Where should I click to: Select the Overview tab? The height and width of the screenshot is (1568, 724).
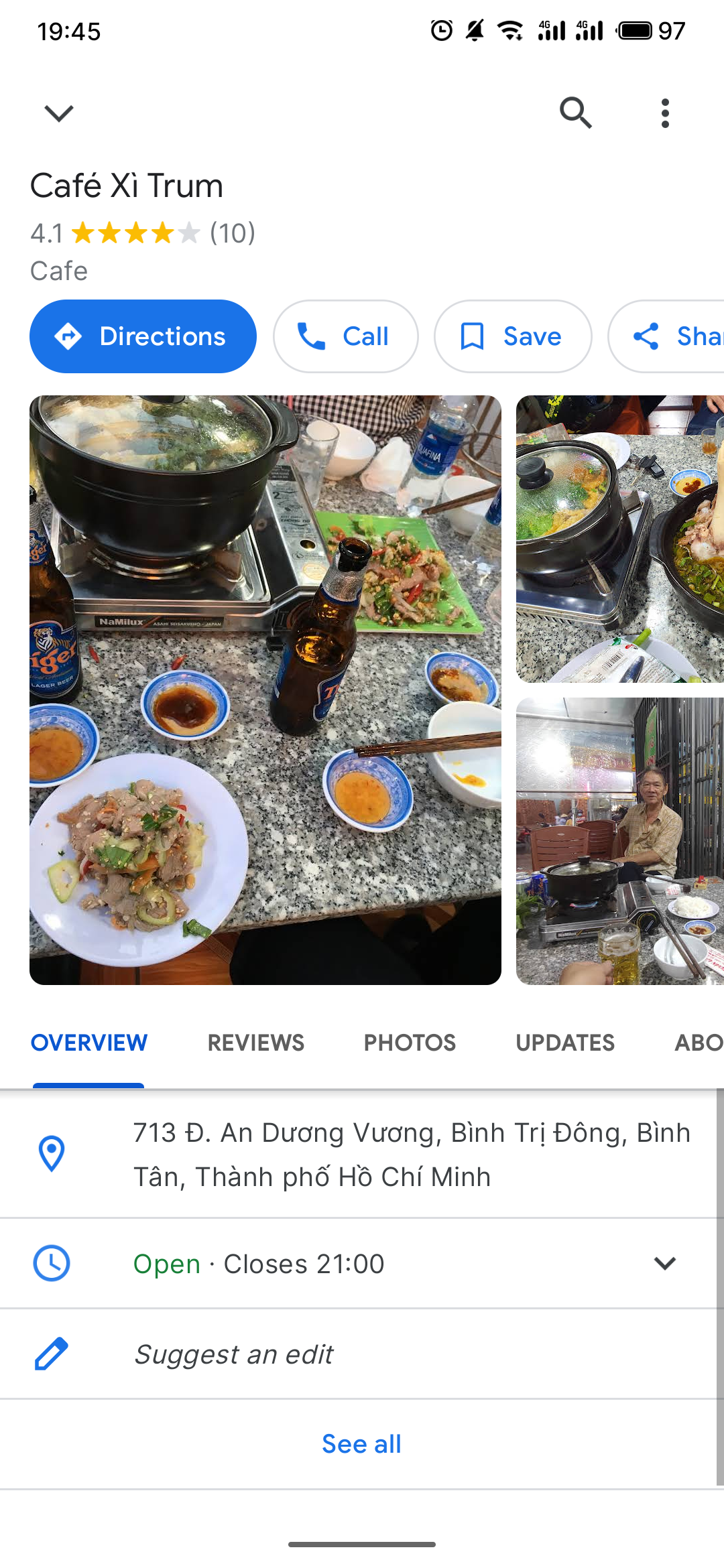point(89,1043)
